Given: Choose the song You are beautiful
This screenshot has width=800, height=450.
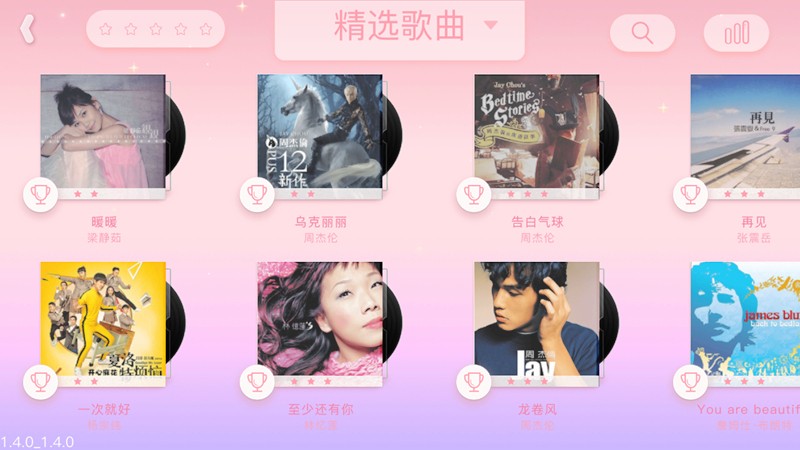Looking at the screenshot, I should (x=745, y=320).
